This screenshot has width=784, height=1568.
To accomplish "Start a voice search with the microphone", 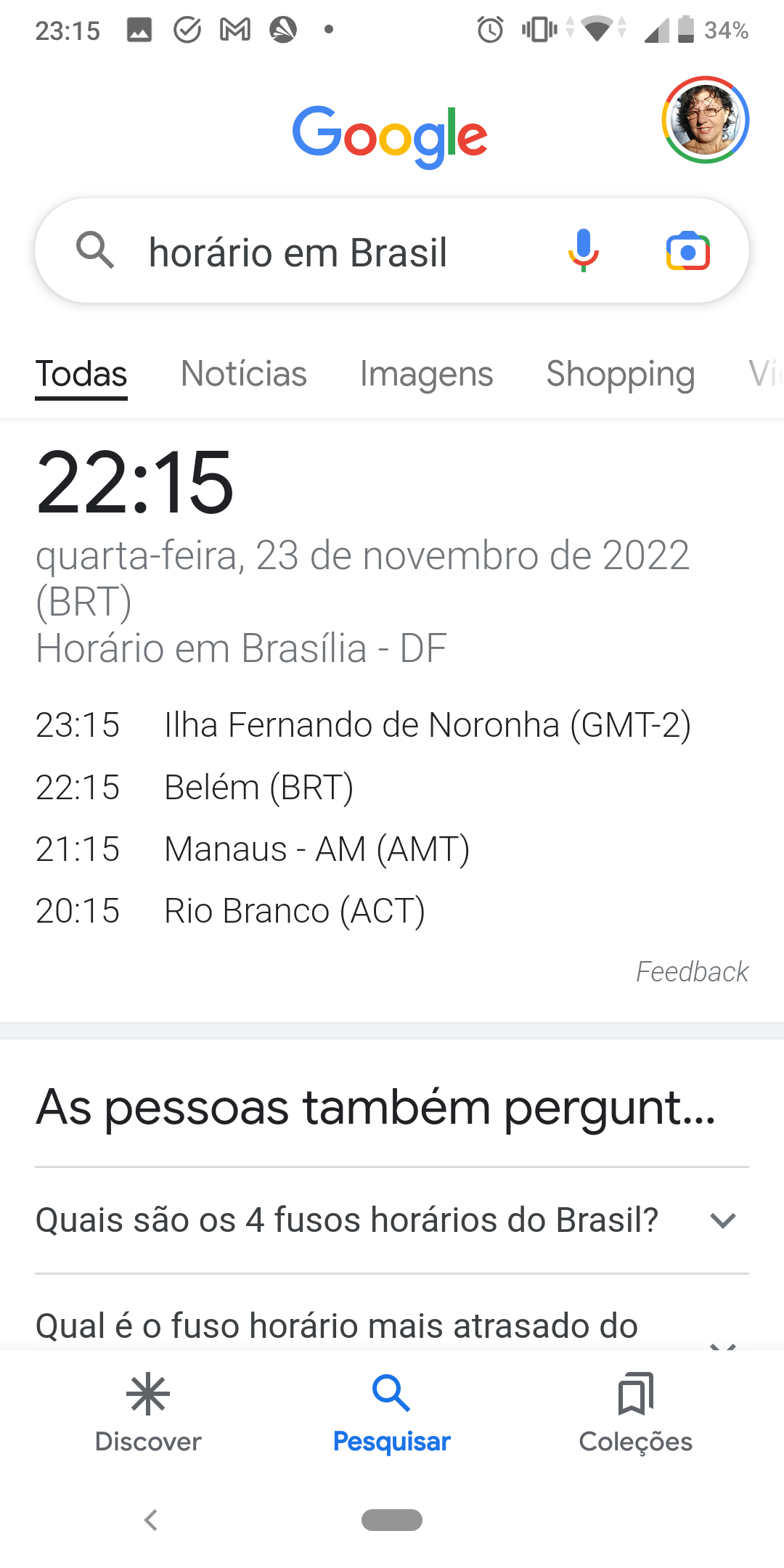I will tap(581, 251).
